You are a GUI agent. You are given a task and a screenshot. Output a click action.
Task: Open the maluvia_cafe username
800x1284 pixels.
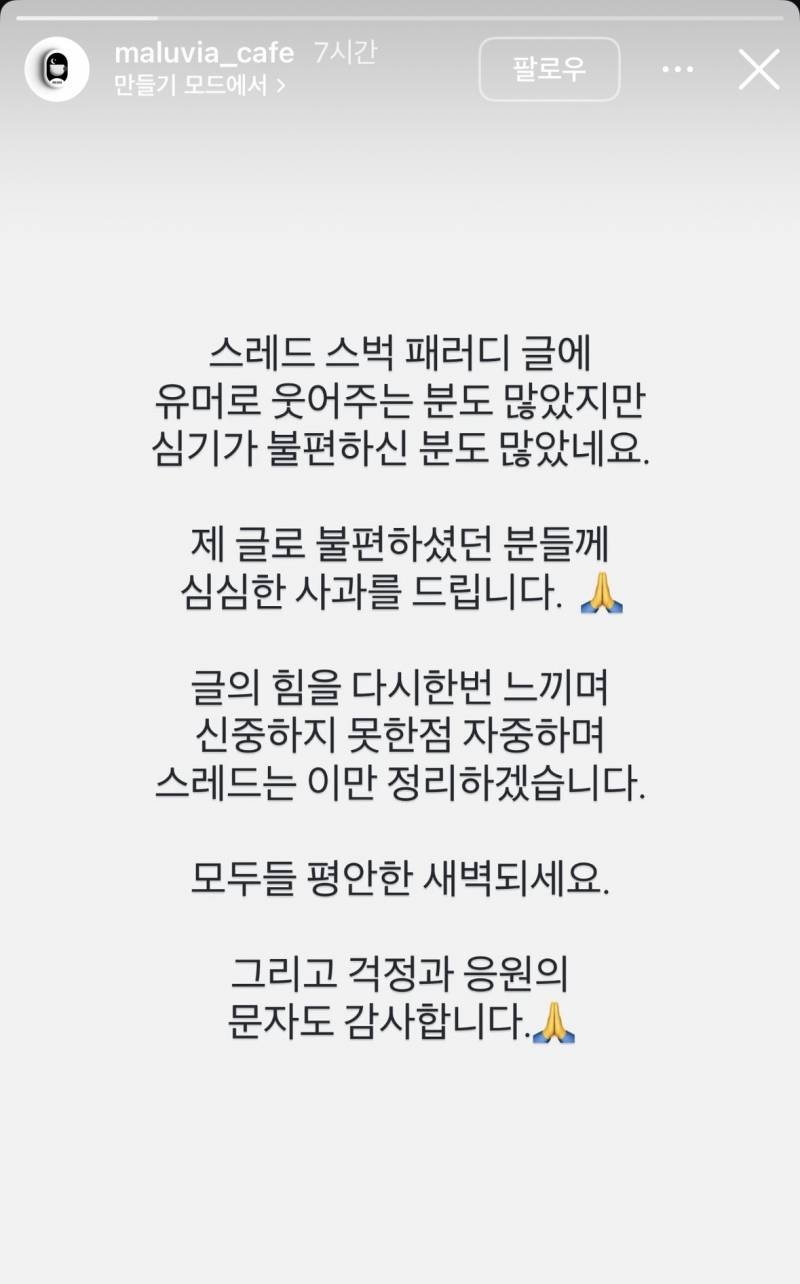pyautogui.click(x=204, y=52)
